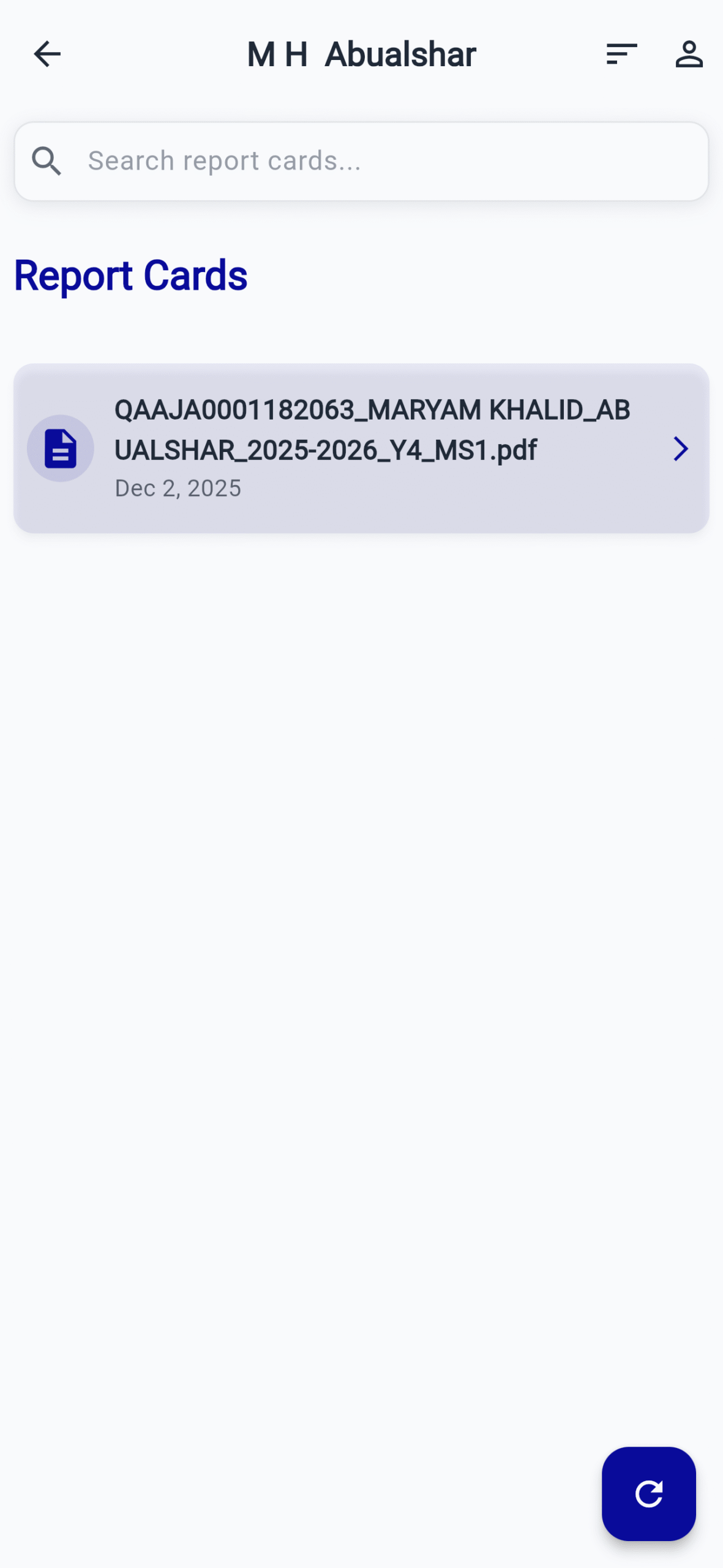This screenshot has height=1568, width=723.
Task: Tap the Dec 2, 2025 date label
Action: [178, 488]
